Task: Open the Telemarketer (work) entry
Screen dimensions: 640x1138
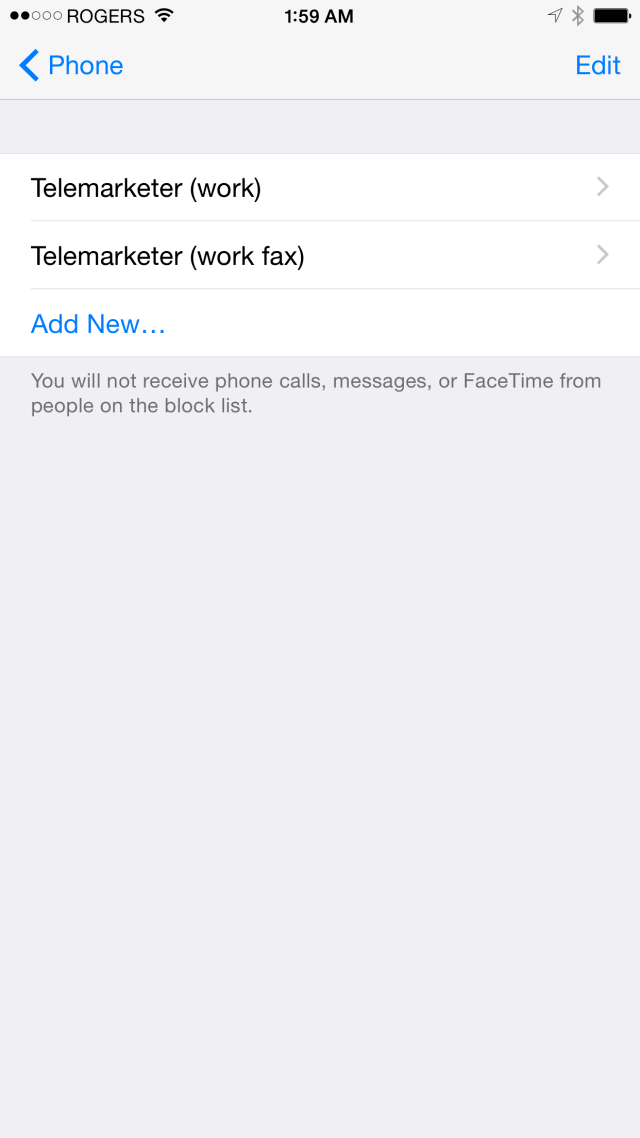Action: coord(320,187)
